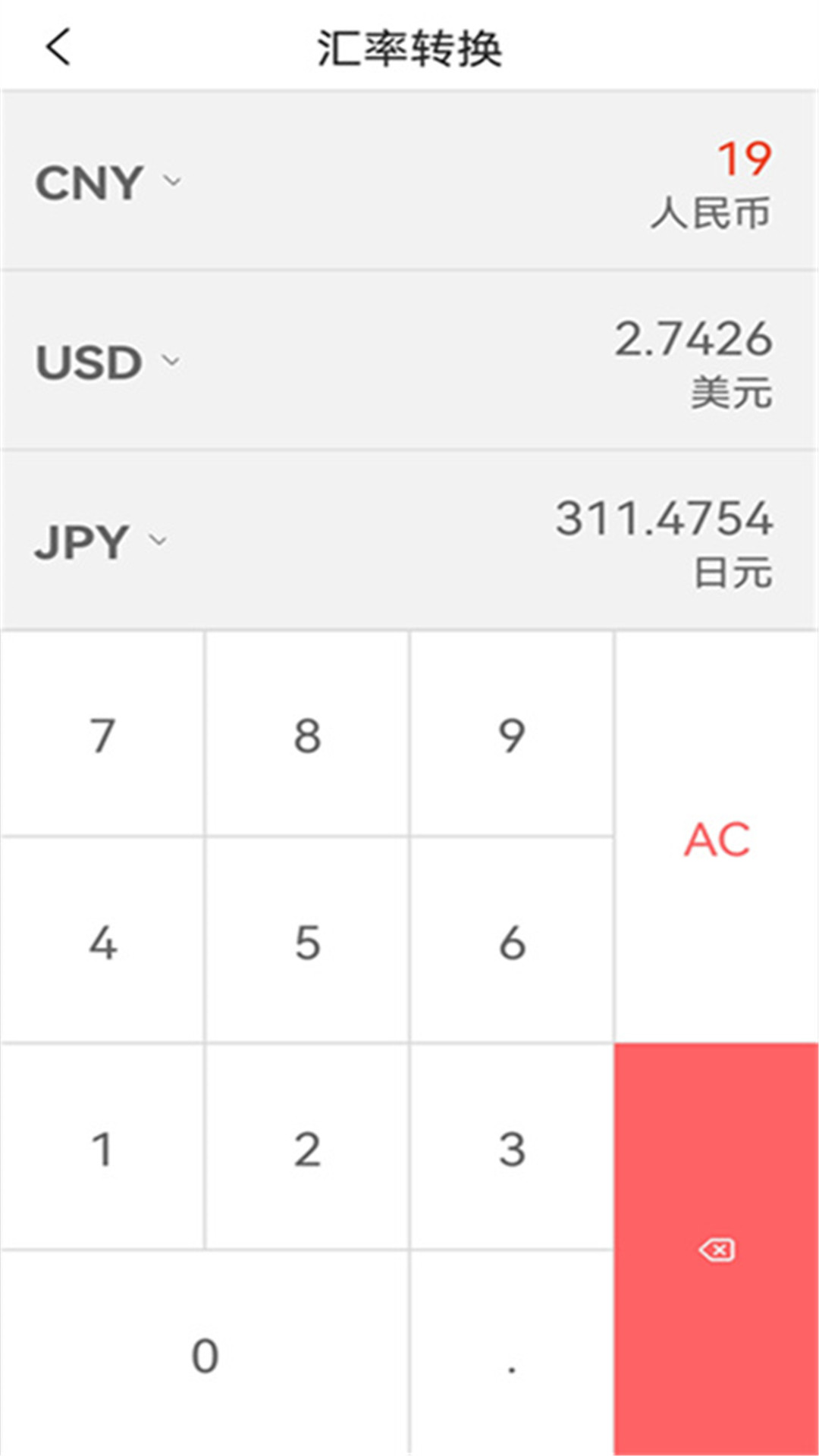Screen dimensions: 819x1456
Task: Hit the number 4 key
Action: [x=102, y=941]
